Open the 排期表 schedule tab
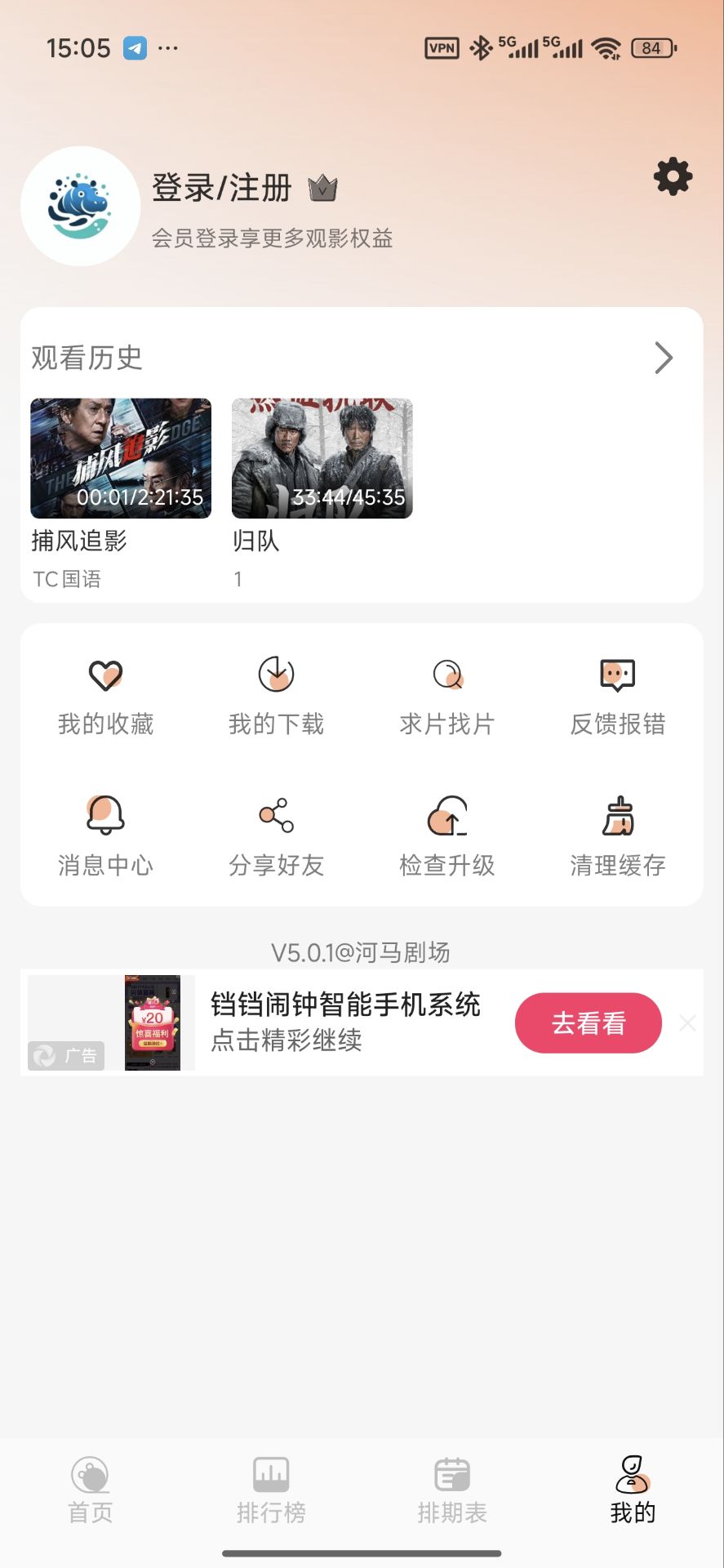 click(x=453, y=1492)
